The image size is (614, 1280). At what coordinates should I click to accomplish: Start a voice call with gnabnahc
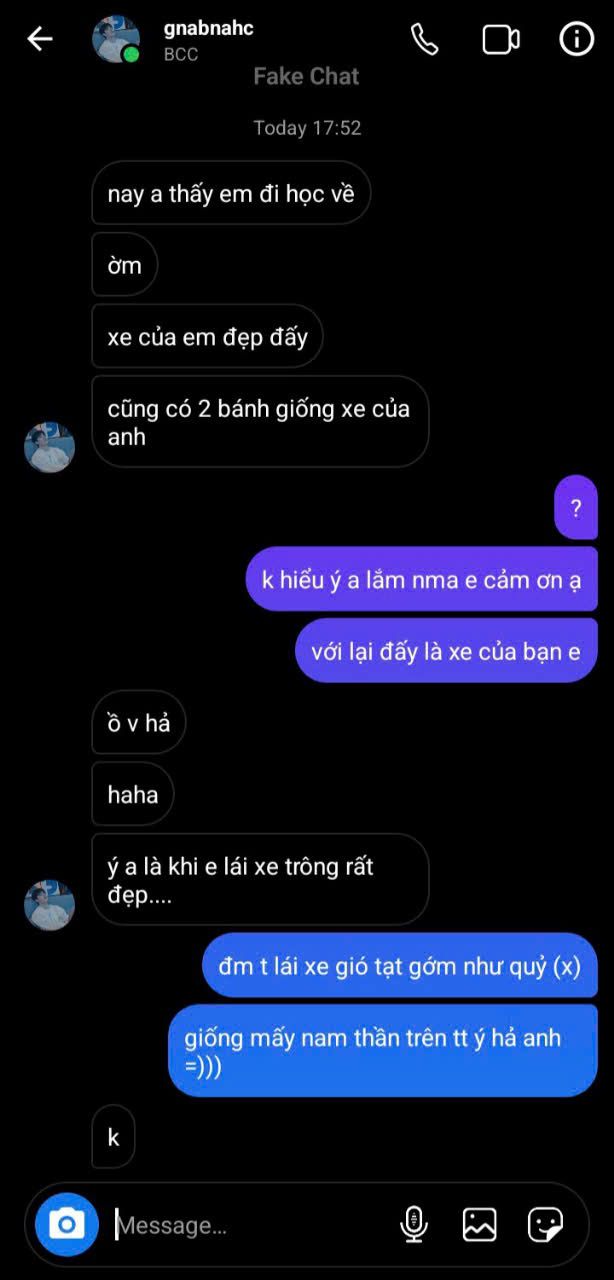click(x=424, y=39)
